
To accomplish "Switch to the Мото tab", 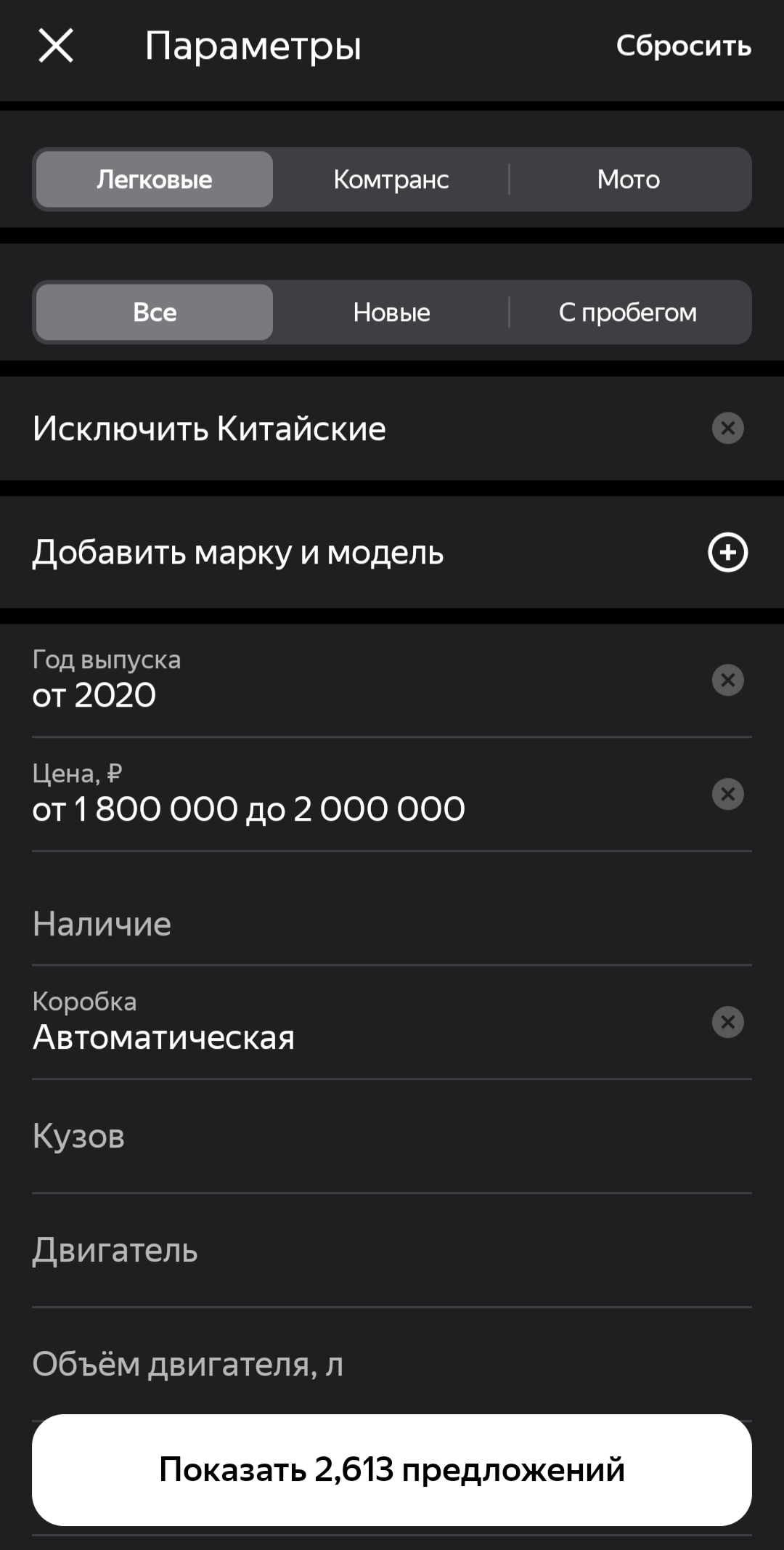I will tap(629, 179).
